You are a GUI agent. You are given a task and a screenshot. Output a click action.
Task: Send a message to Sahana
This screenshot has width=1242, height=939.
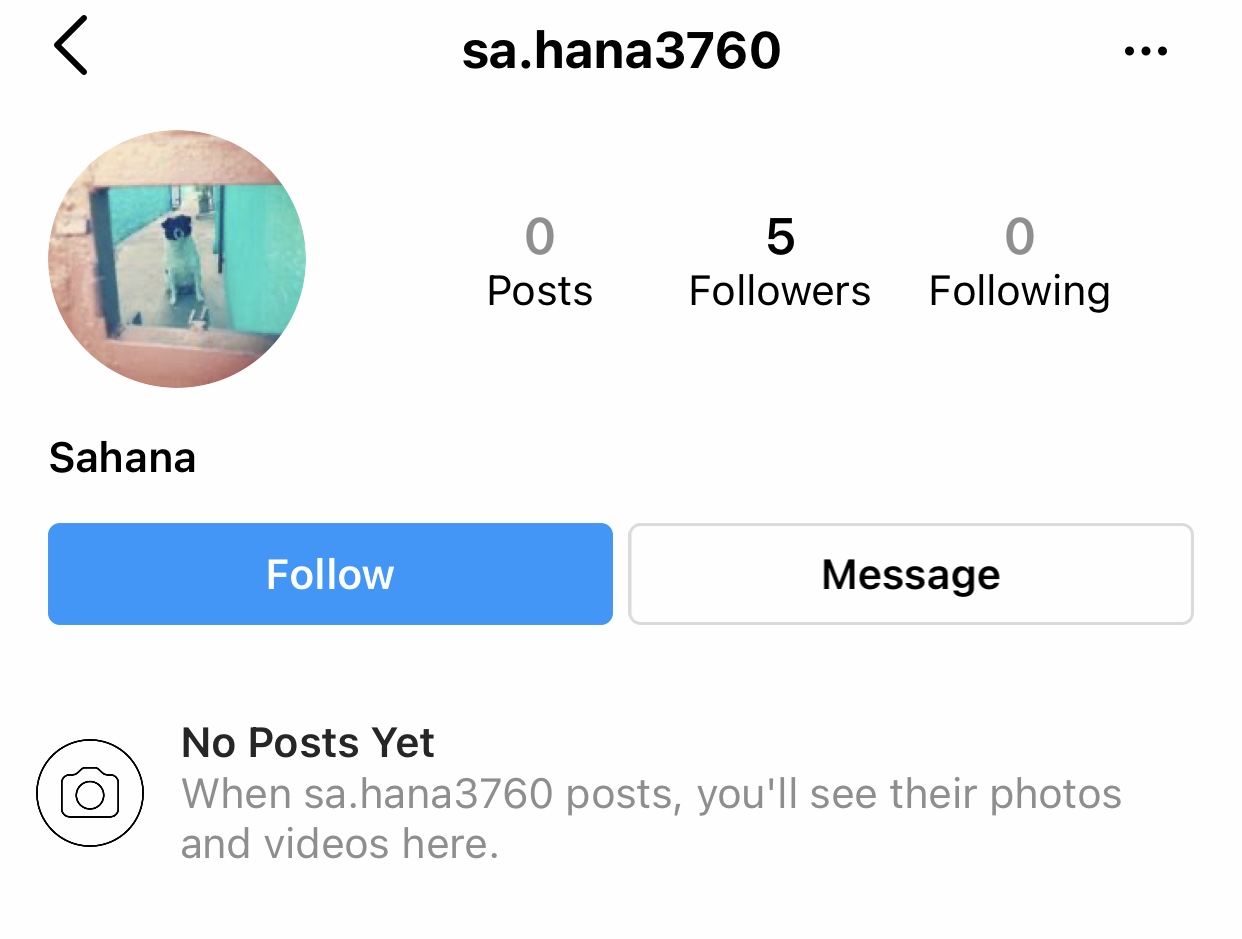click(910, 574)
